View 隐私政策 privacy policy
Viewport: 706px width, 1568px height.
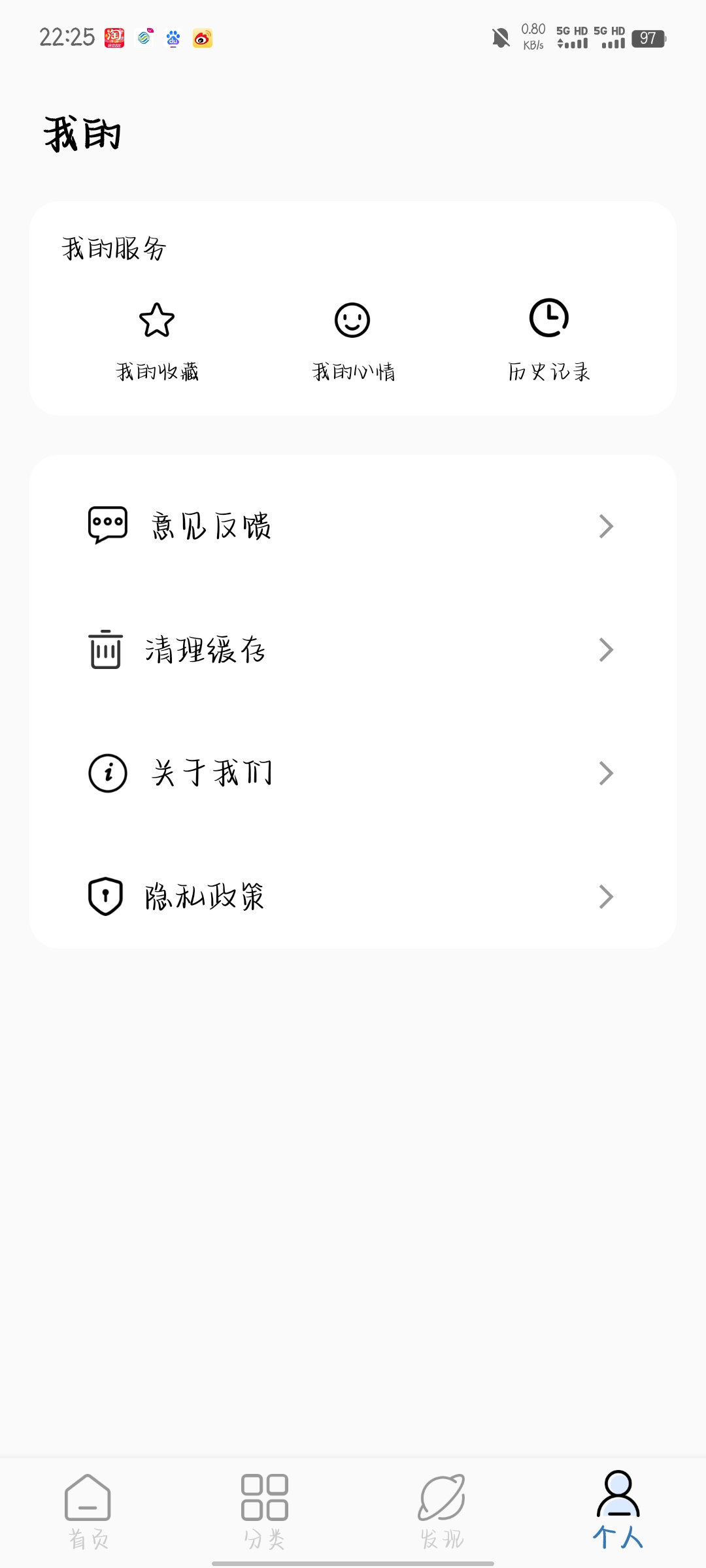[353, 896]
